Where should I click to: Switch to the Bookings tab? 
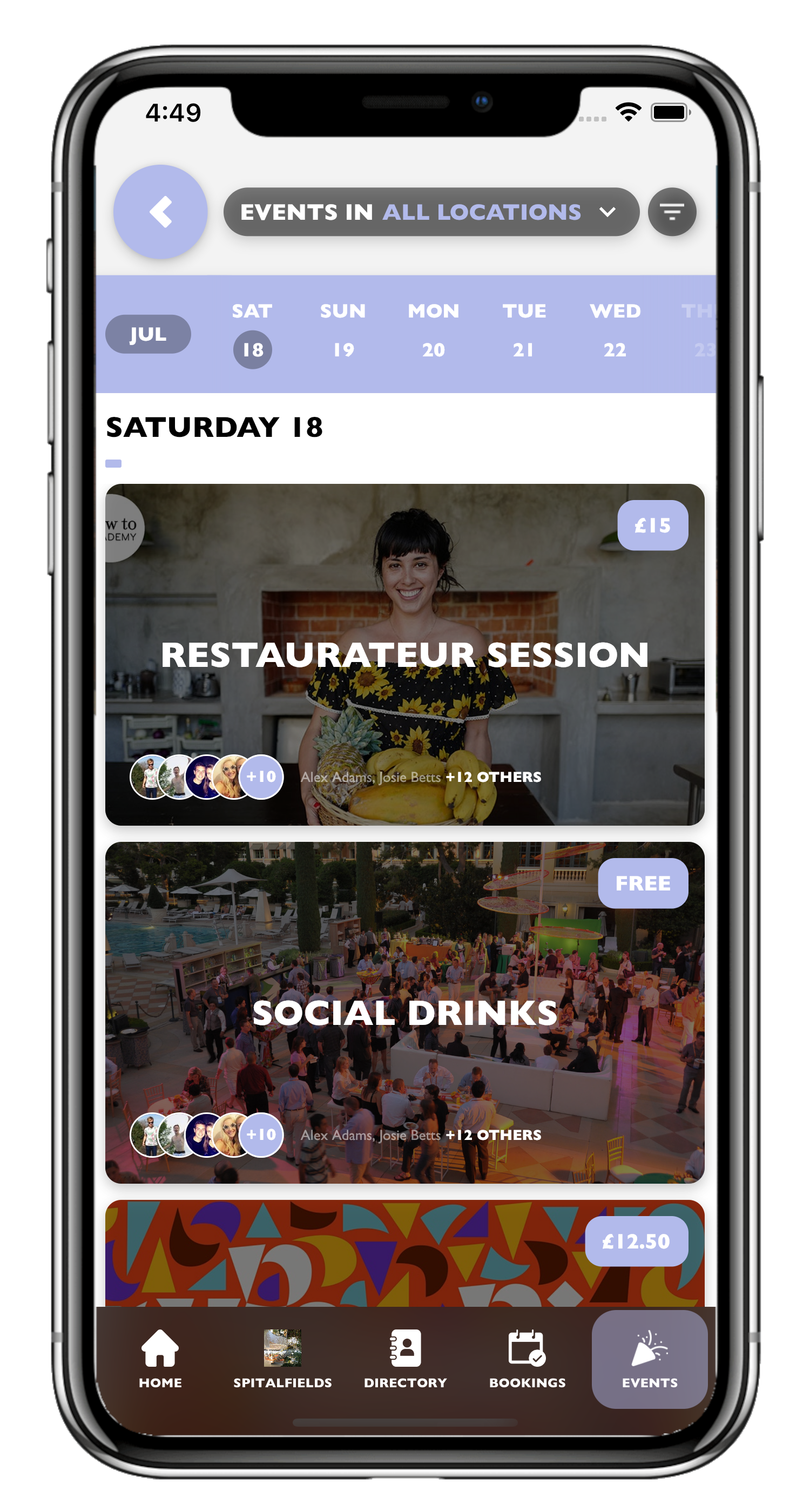point(527,1359)
